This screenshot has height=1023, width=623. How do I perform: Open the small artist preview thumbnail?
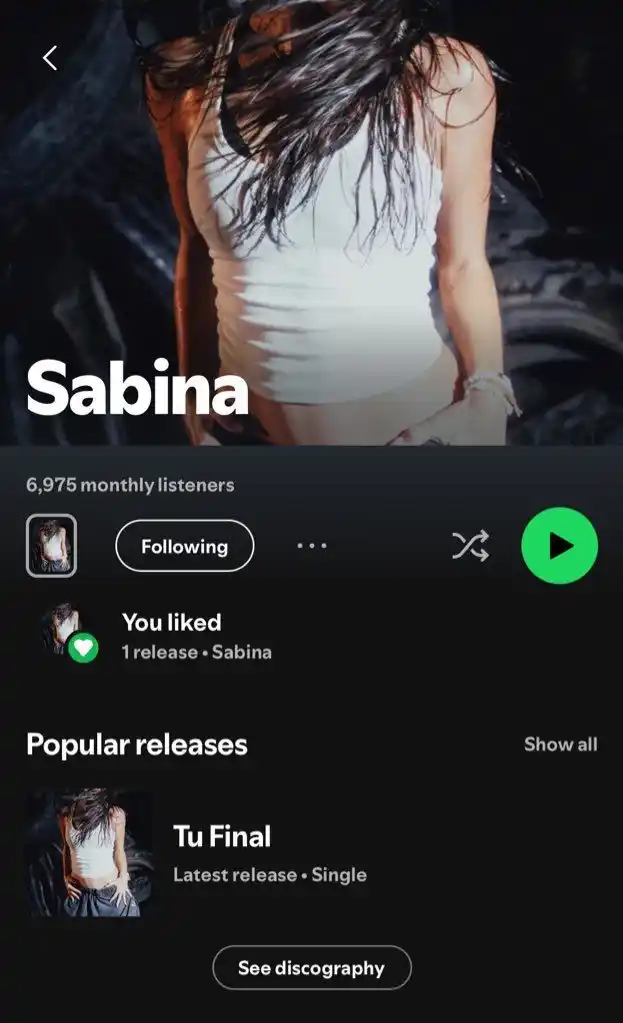click(51, 546)
